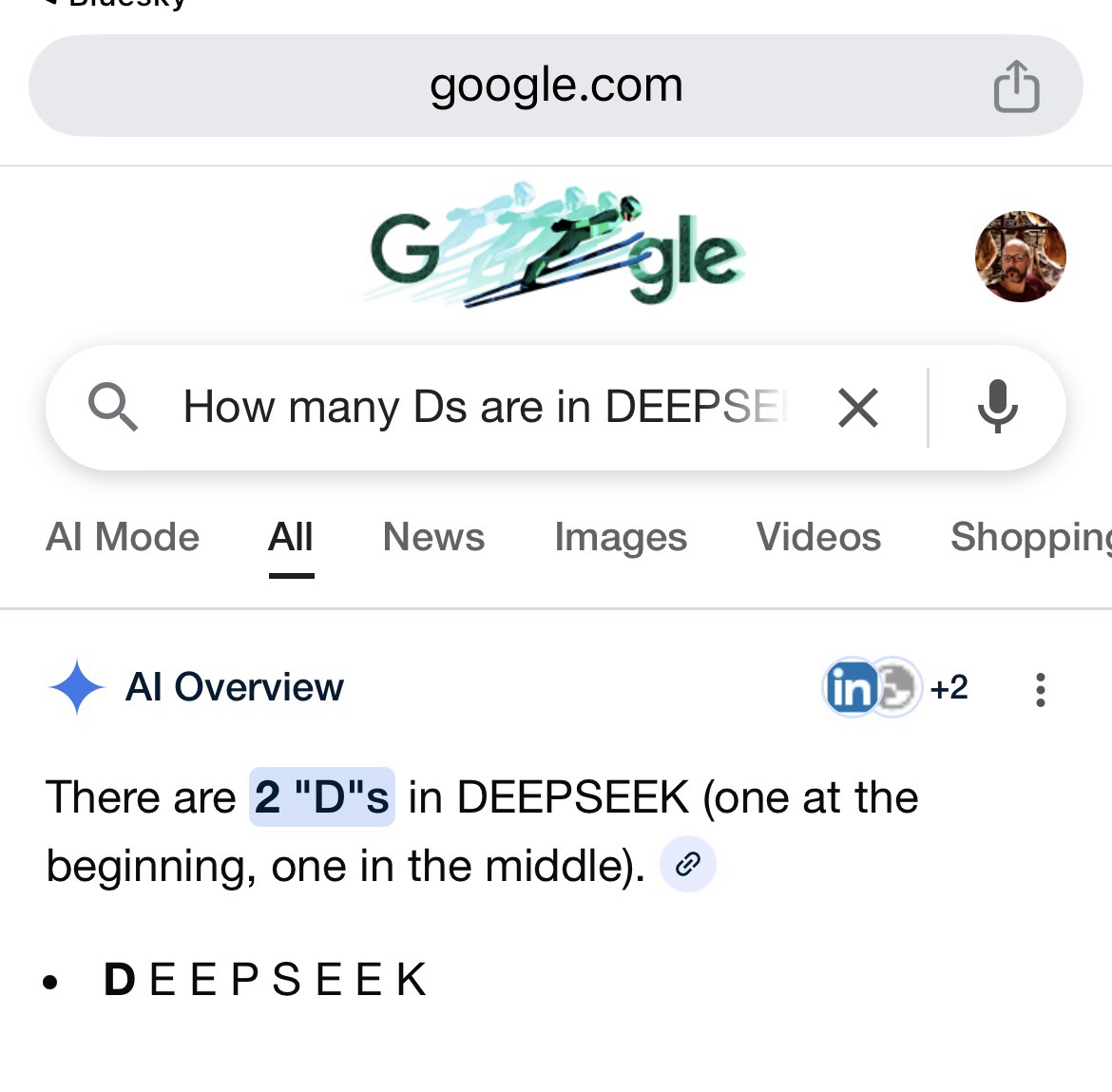Tap the search query text field
Image resolution: width=1112 pixels, height=1092 pixels.
(485, 408)
